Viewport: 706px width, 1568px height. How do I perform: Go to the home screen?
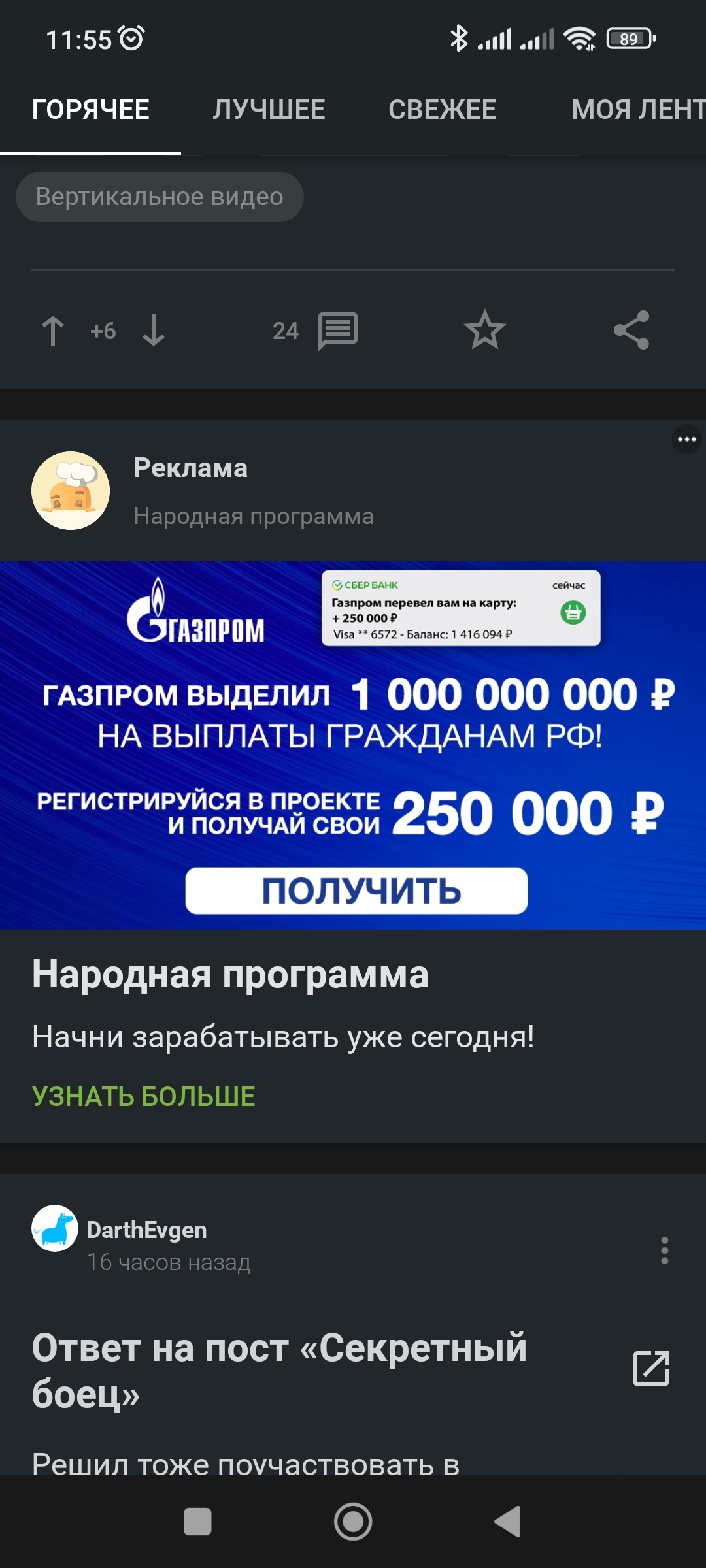(x=353, y=1522)
